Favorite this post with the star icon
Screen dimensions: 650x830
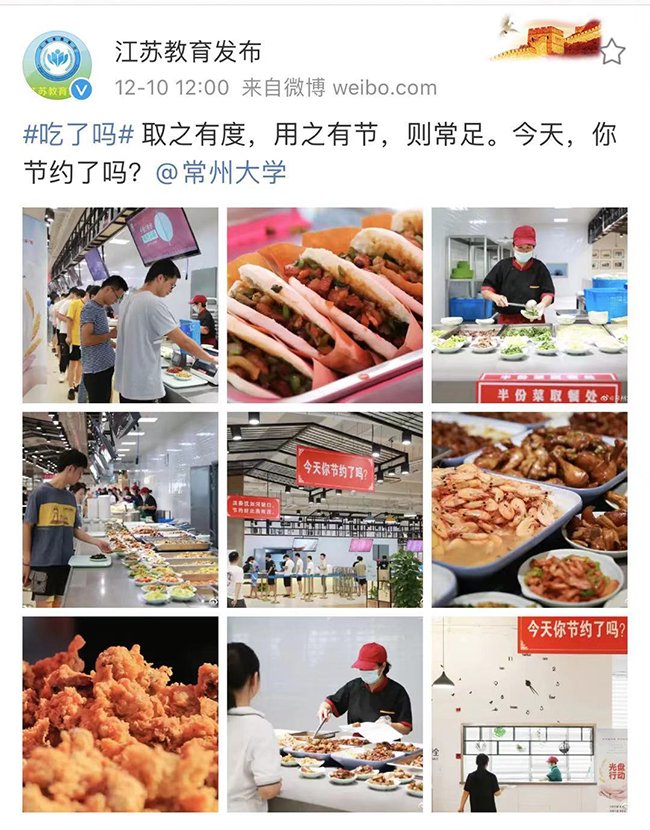pos(612,52)
